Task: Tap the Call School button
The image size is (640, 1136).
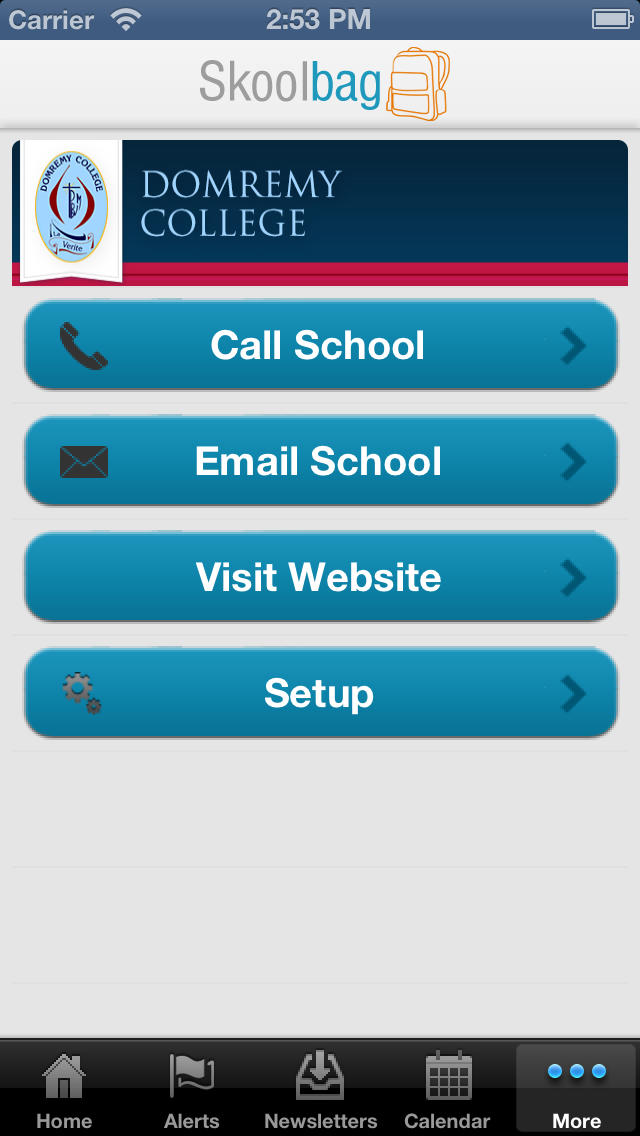Action: pyautogui.click(x=320, y=345)
